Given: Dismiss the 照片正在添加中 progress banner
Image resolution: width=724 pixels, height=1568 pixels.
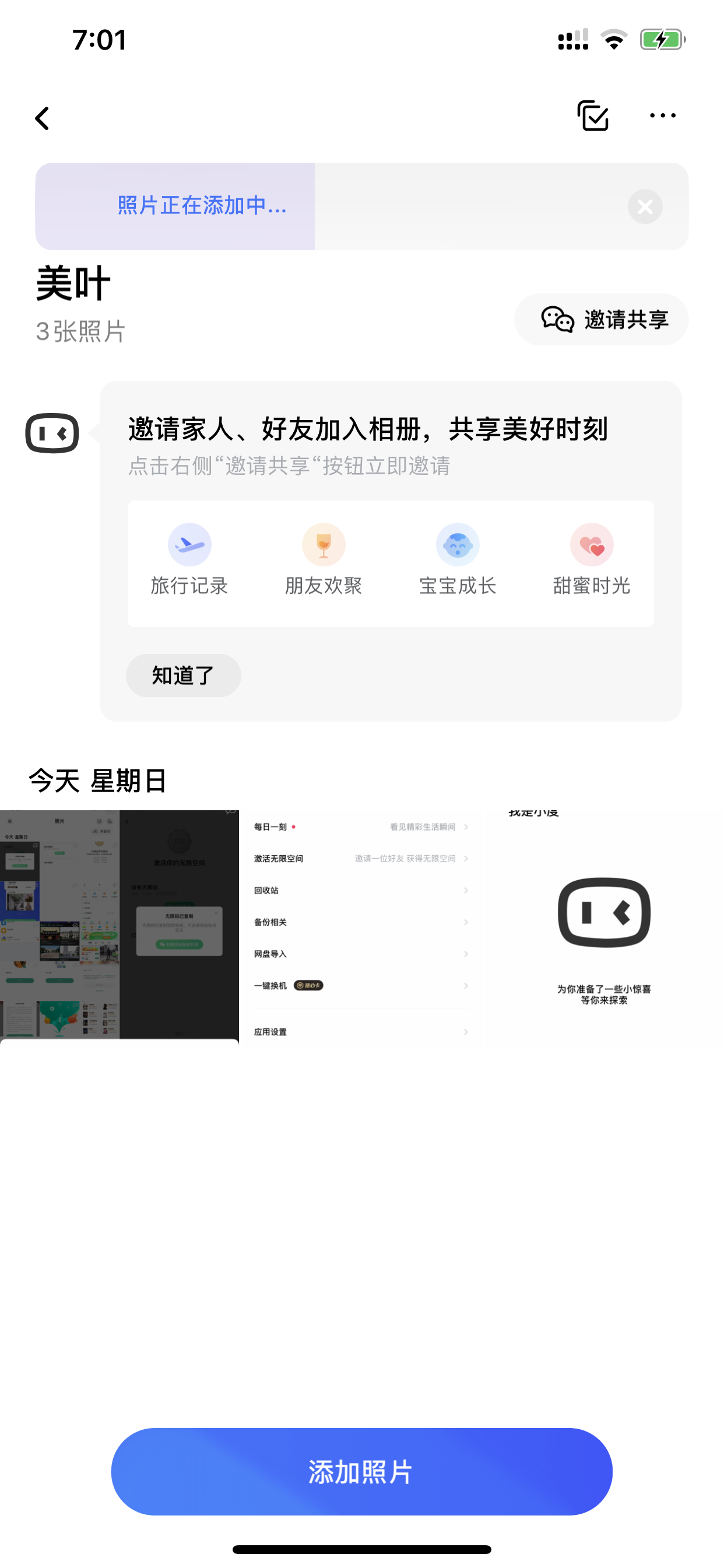Looking at the screenshot, I should (645, 206).
